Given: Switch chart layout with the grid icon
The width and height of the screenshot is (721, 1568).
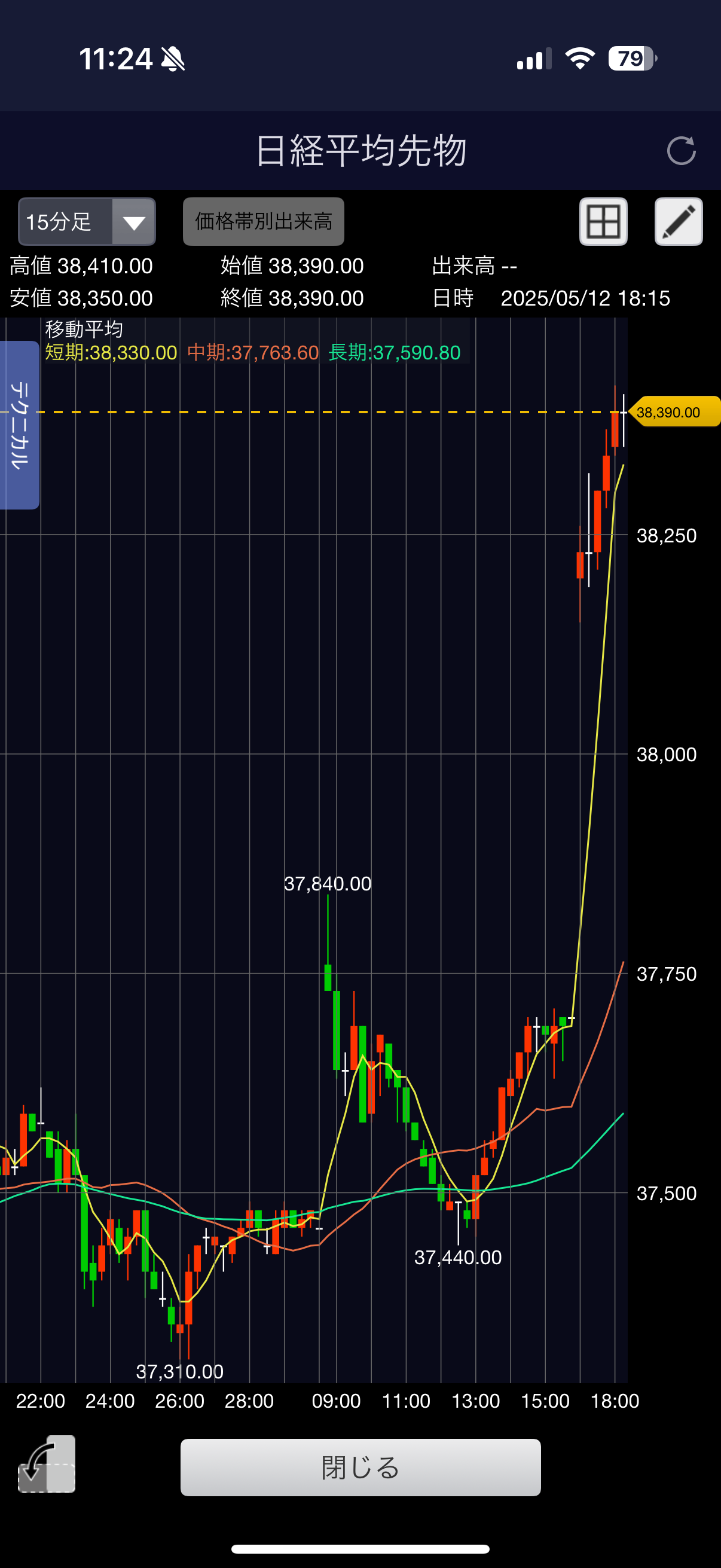Looking at the screenshot, I should [603, 221].
